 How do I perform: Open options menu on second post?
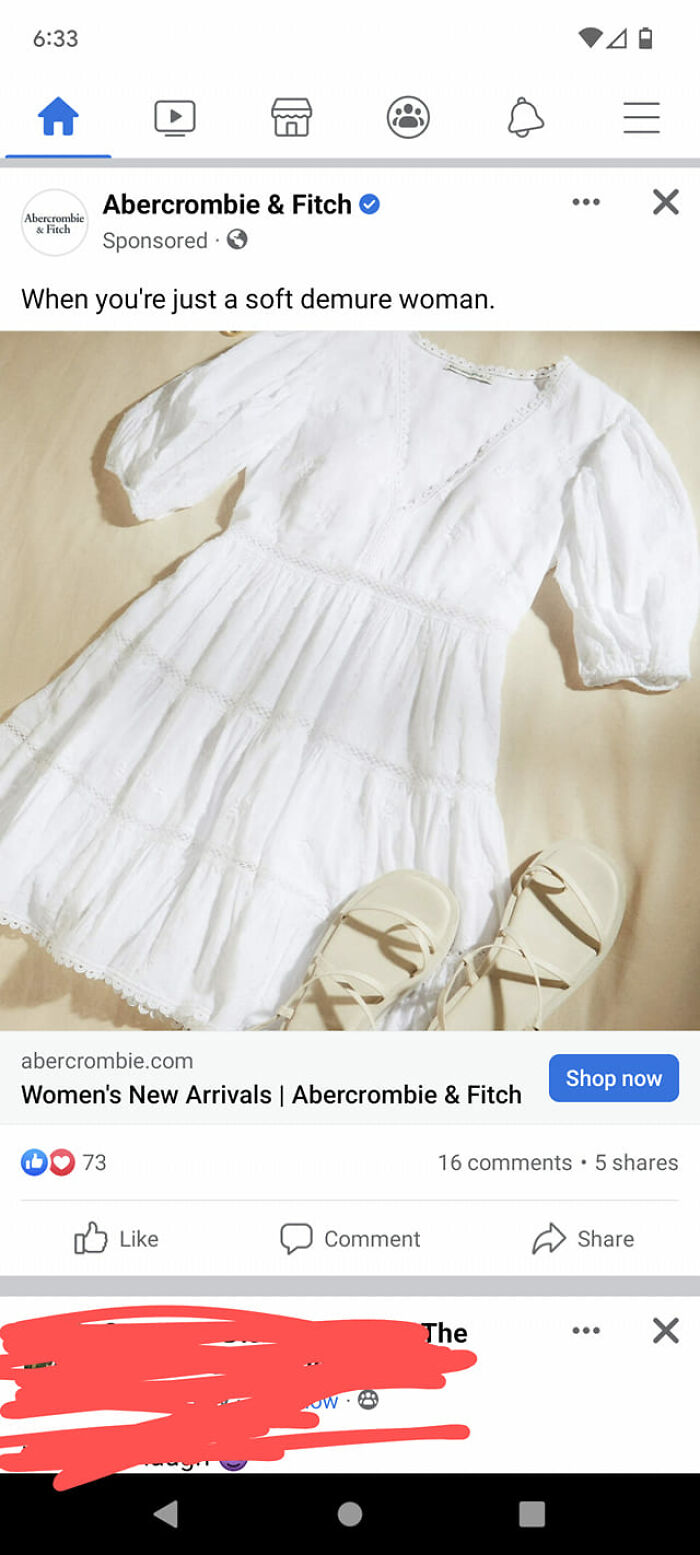586,1330
